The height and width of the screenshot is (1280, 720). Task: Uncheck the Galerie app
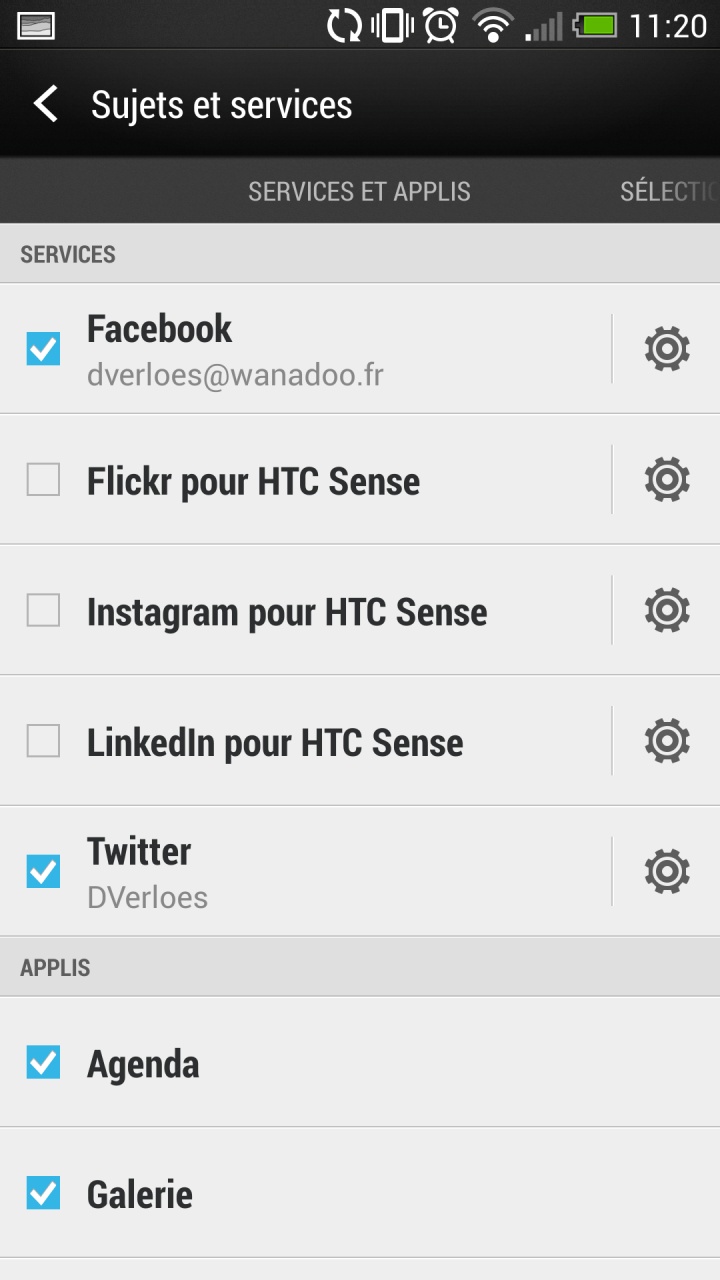click(x=43, y=1193)
